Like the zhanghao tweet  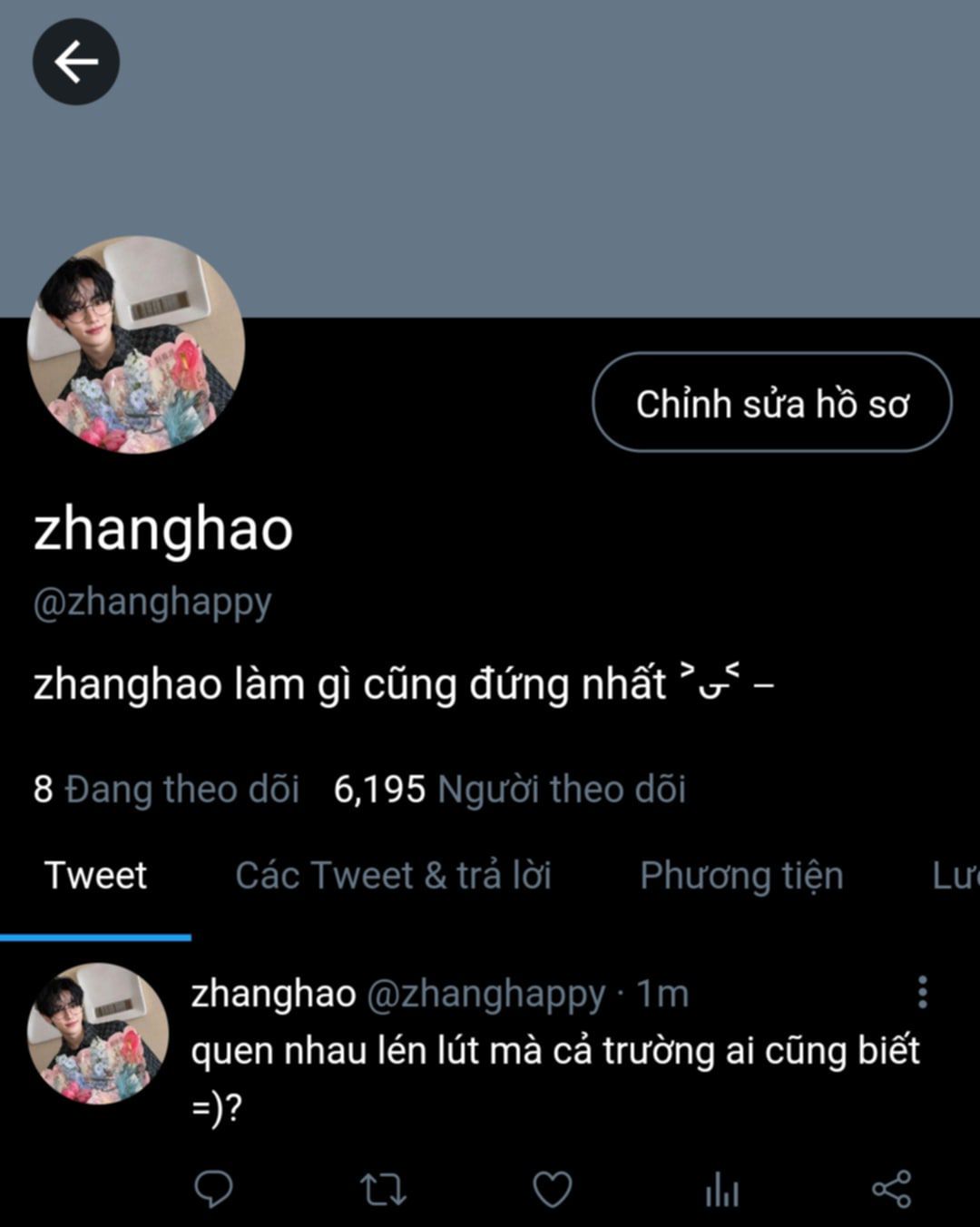coord(552,1189)
